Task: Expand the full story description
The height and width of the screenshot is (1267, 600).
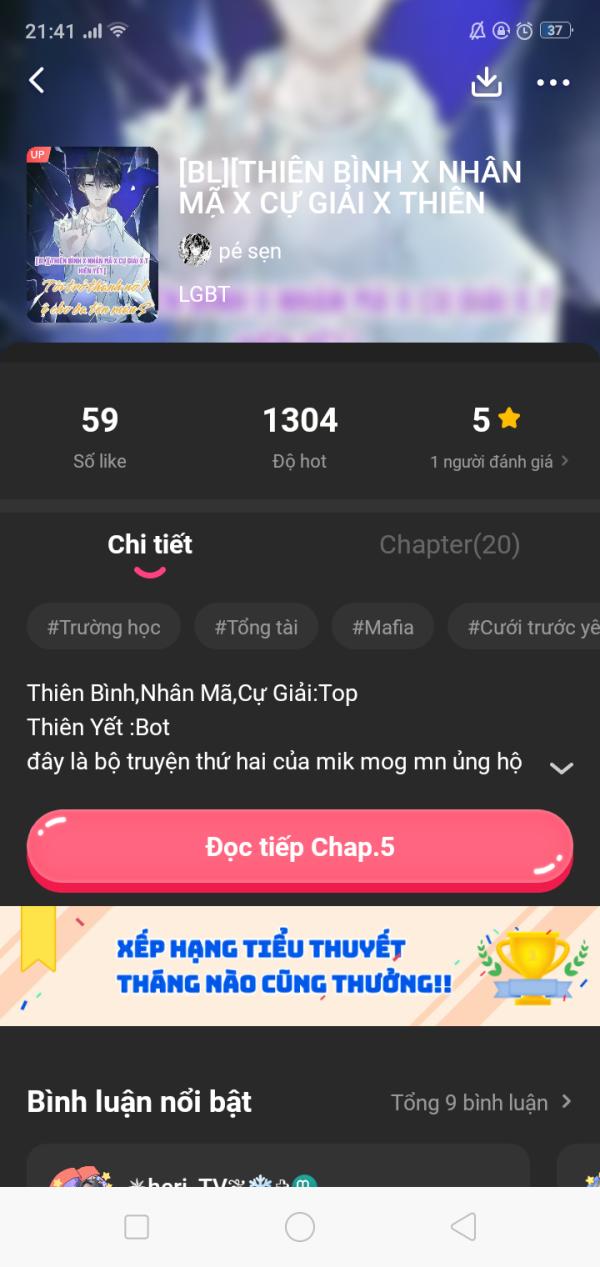Action: (x=562, y=768)
